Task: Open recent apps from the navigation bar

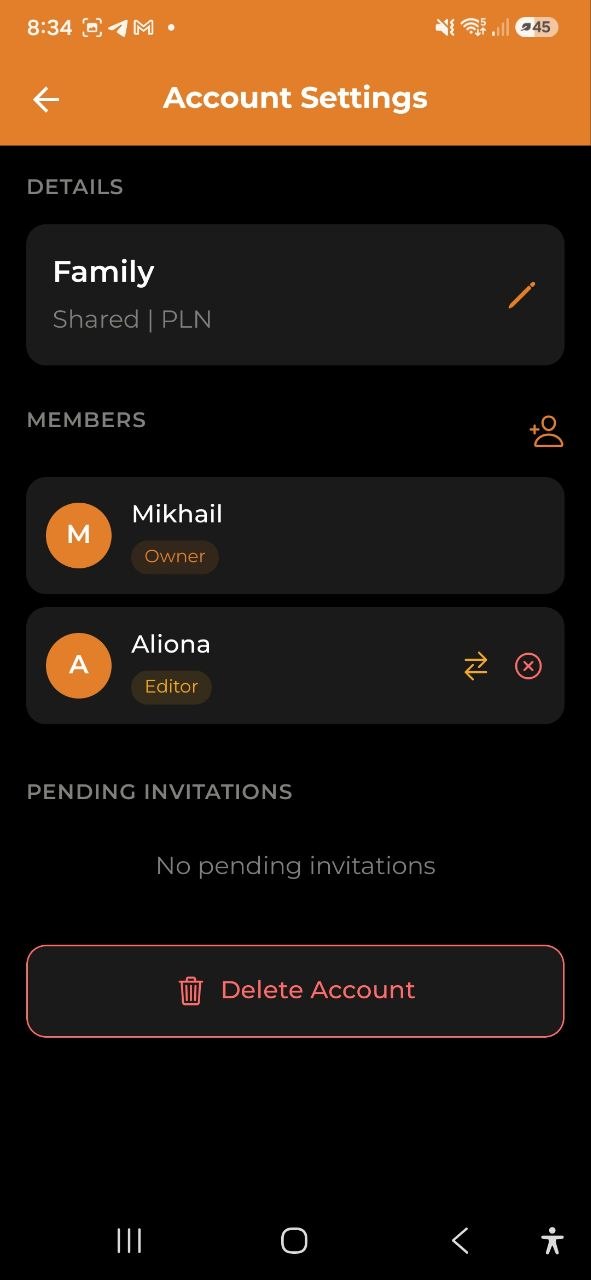Action: 129,1241
